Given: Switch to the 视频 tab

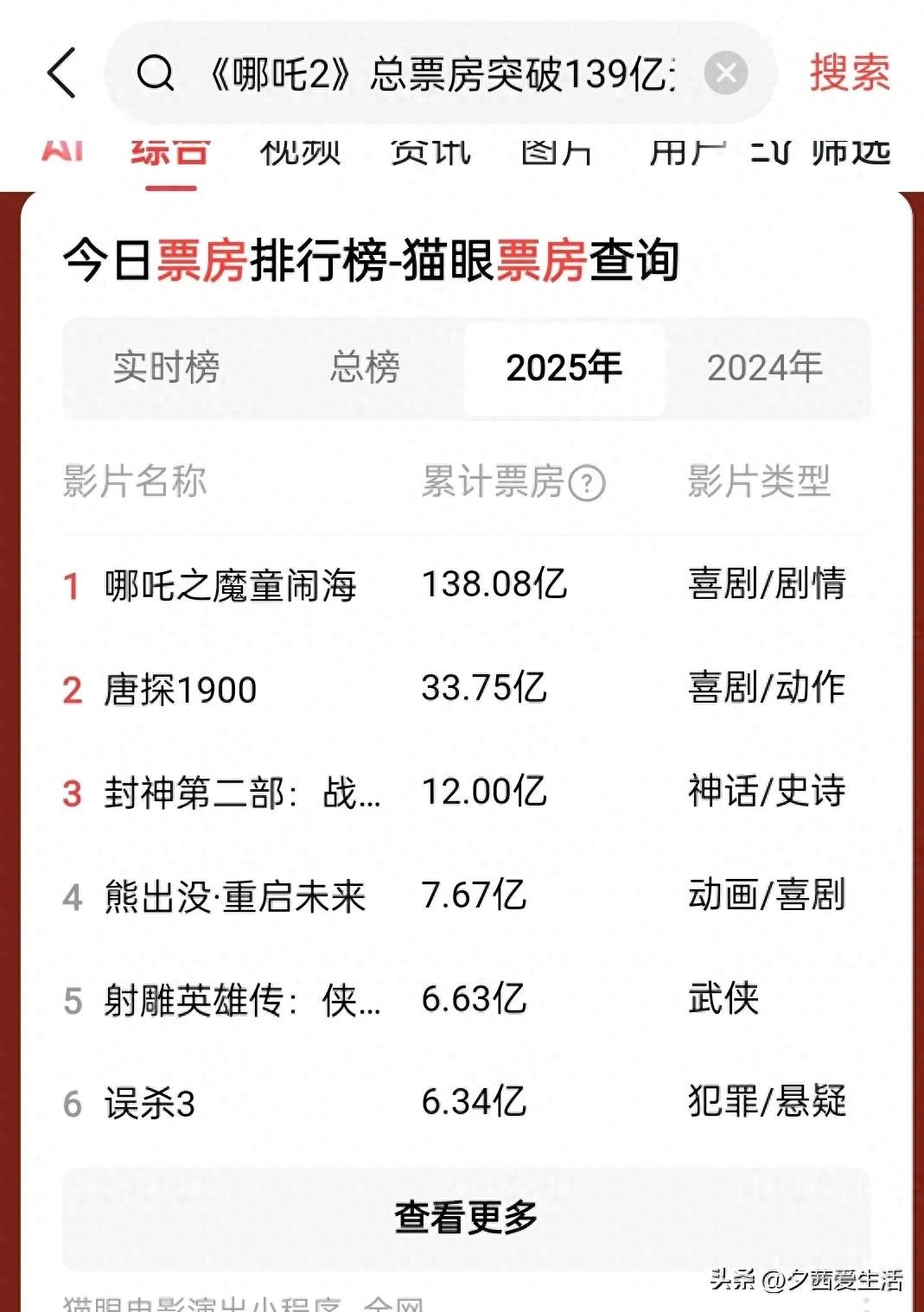Looking at the screenshot, I should point(300,152).
